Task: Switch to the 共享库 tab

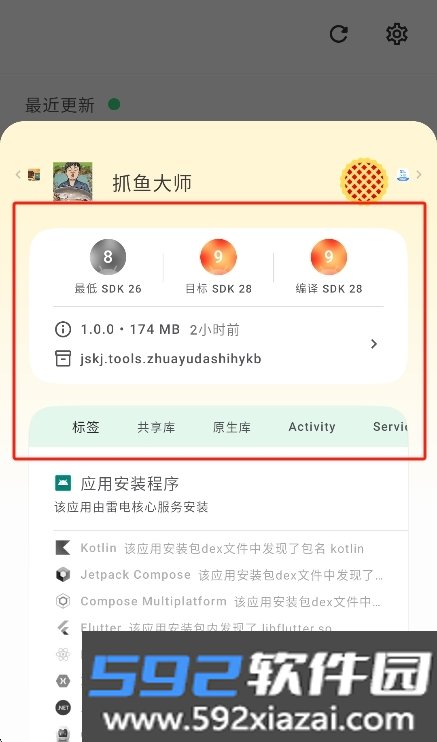Action: 156,427
